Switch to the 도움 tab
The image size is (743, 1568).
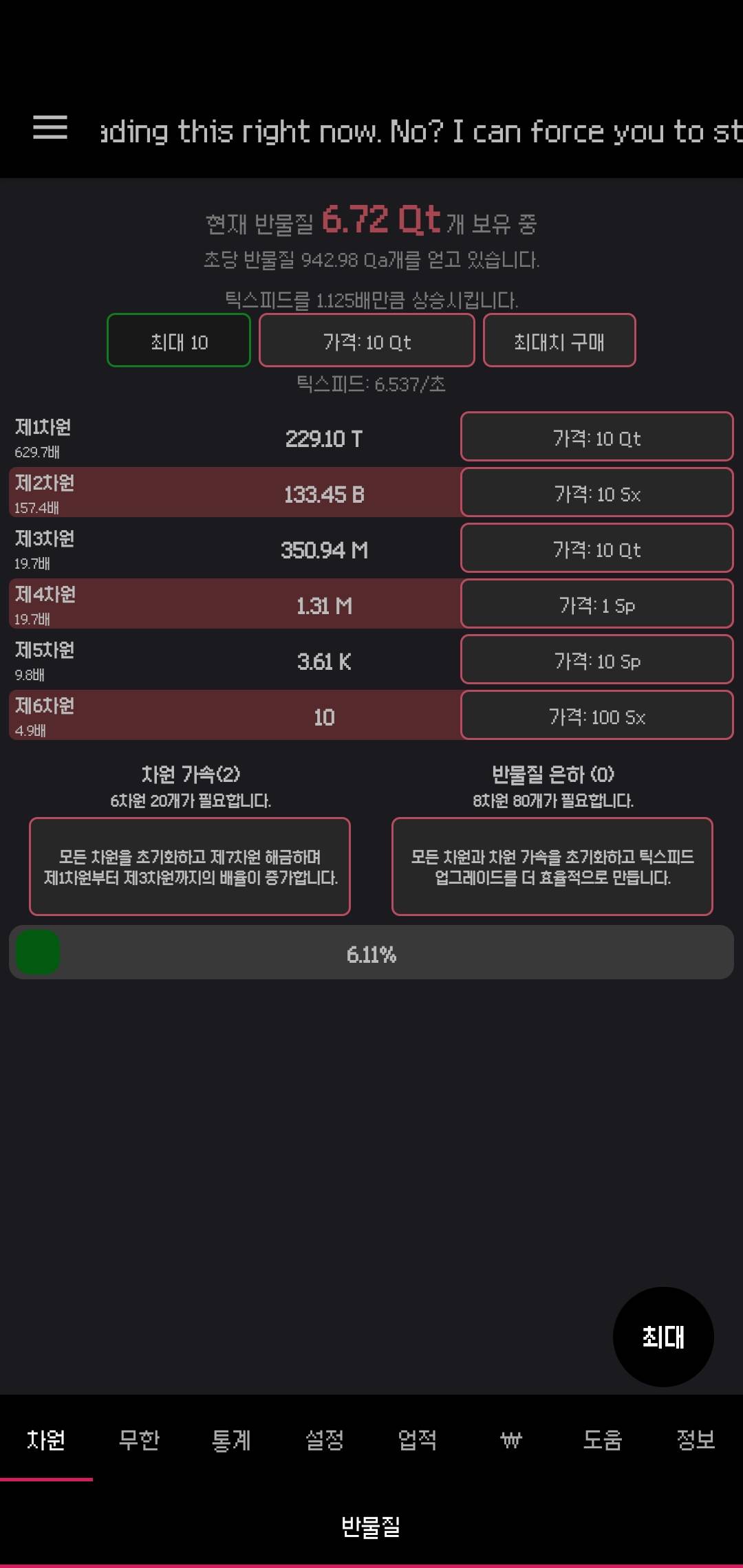click(603, 1439)
